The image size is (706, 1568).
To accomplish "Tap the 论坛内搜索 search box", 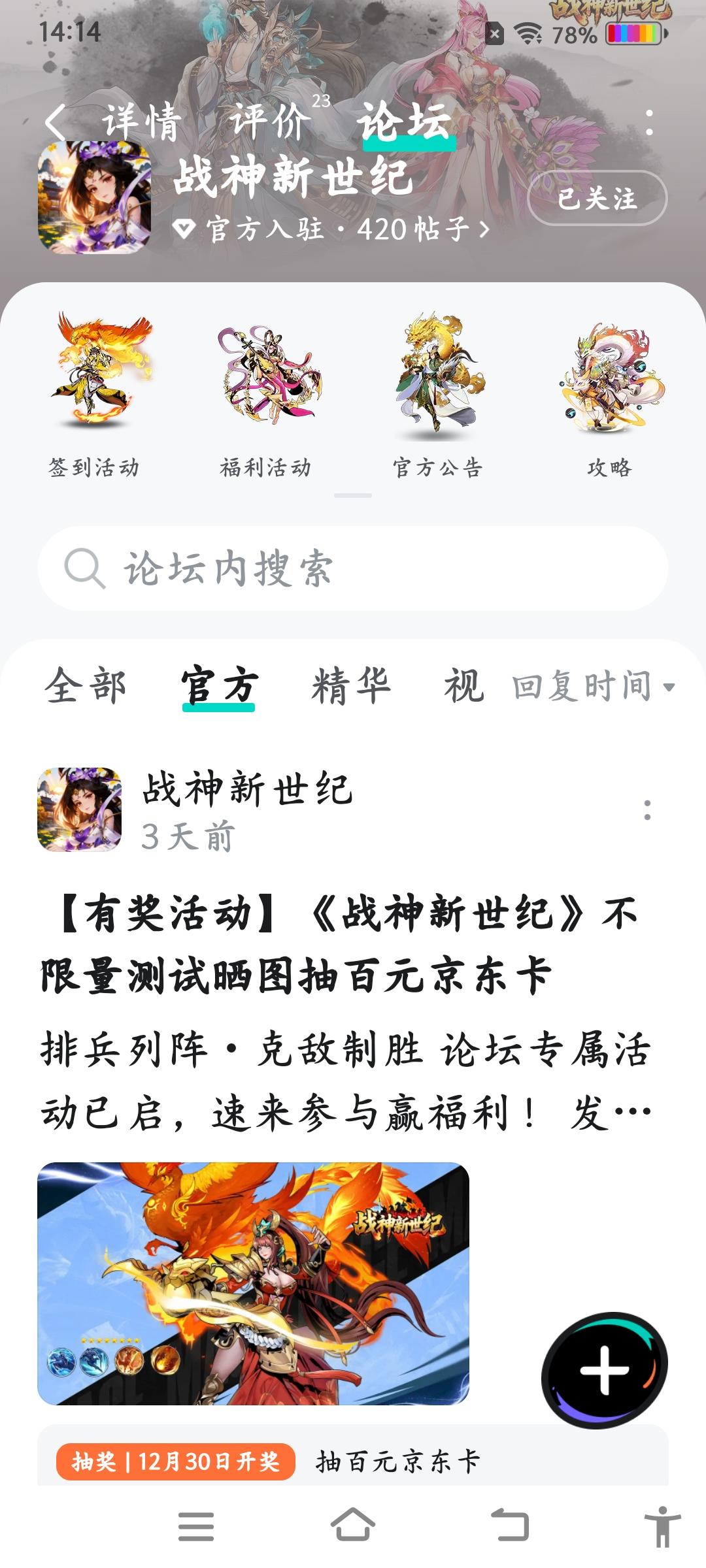I will tap(353, 568).
